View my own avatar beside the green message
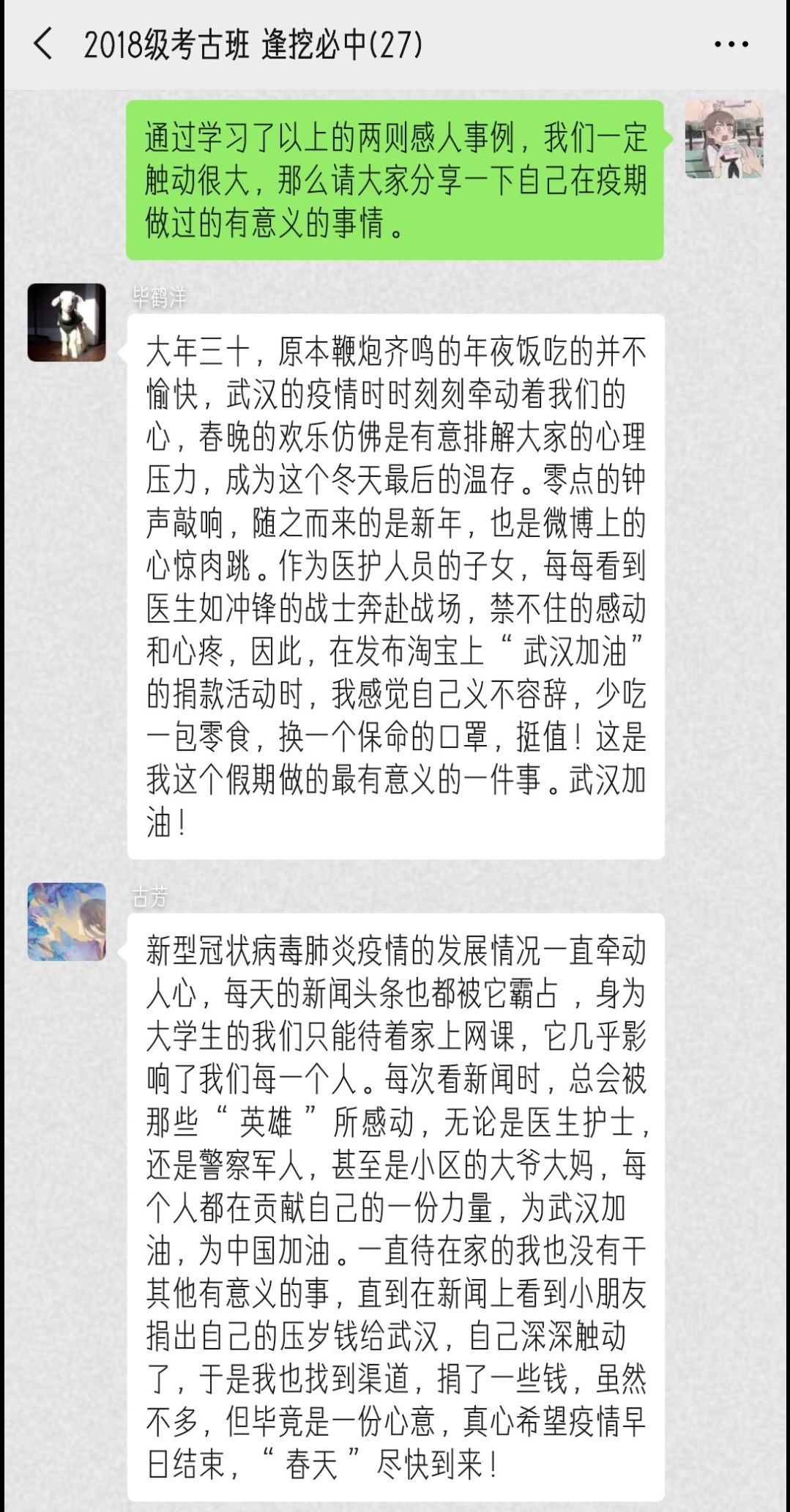 [x=724, y=139]
